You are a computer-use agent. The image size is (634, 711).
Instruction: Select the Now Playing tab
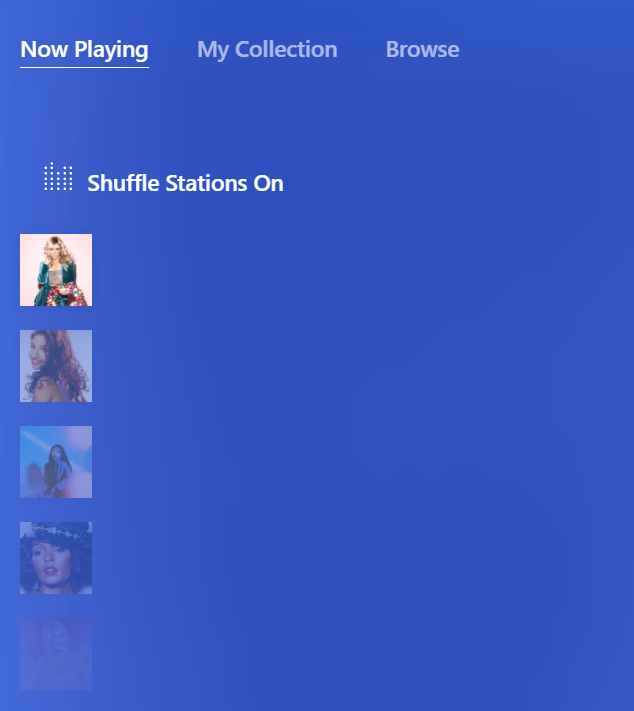click(84, 49)
